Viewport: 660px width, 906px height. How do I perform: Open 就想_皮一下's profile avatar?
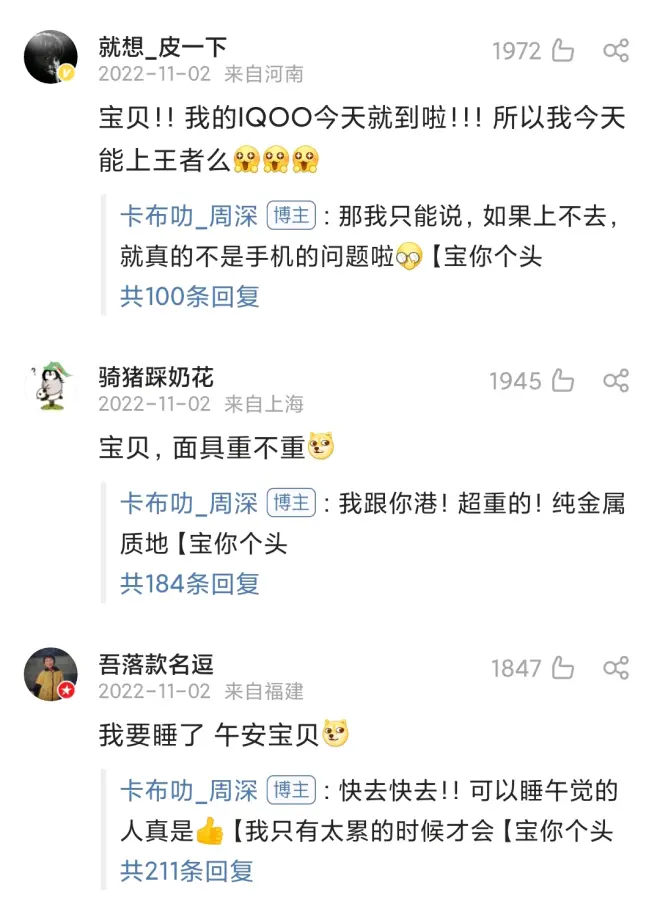(x=50, y=57)
